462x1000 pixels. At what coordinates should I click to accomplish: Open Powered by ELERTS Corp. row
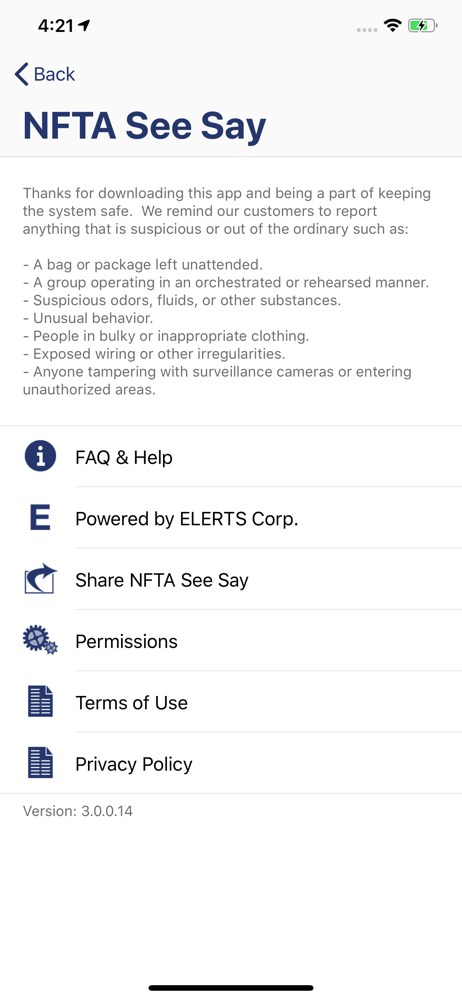(x=231, y=518)
